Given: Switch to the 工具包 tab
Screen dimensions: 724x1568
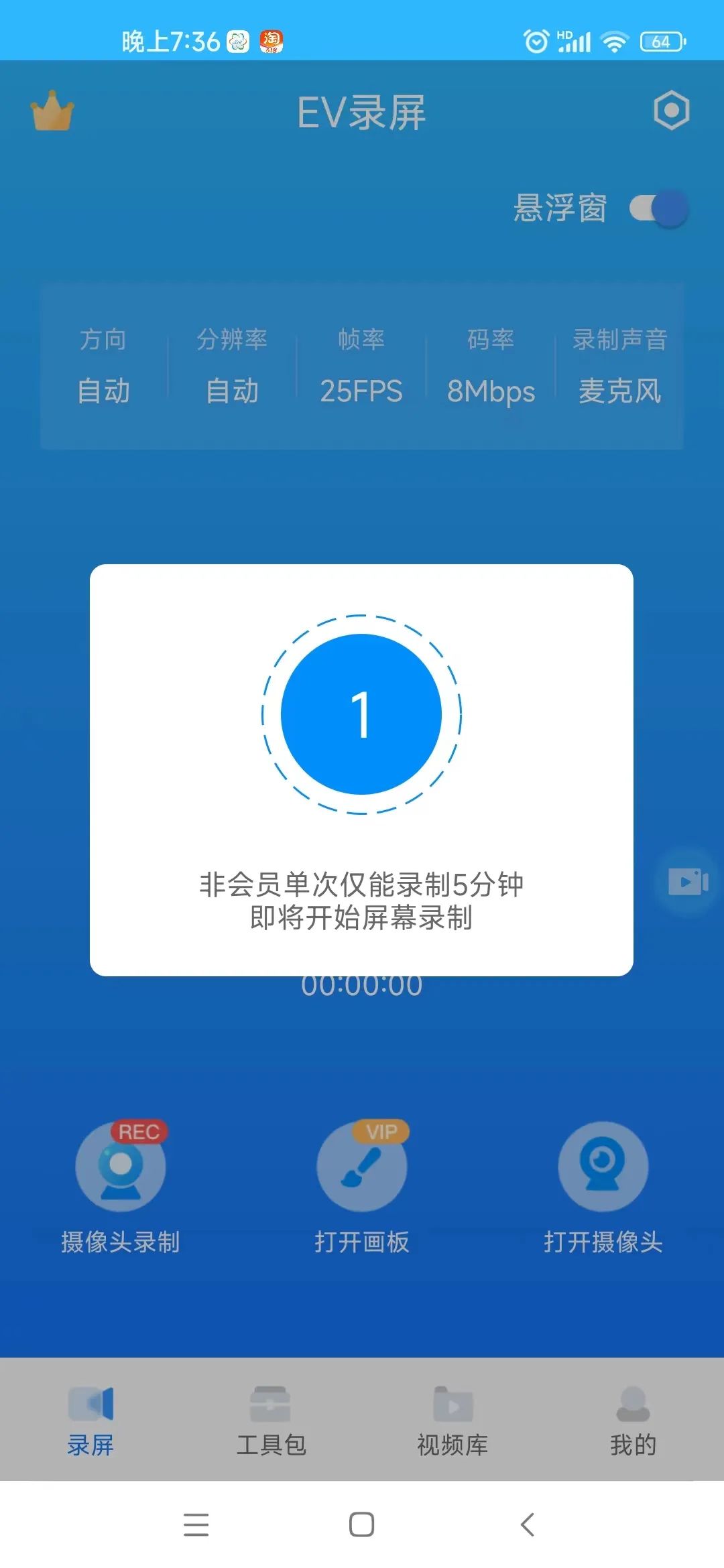Looking at the screenshot, I should click(271, 1421).
